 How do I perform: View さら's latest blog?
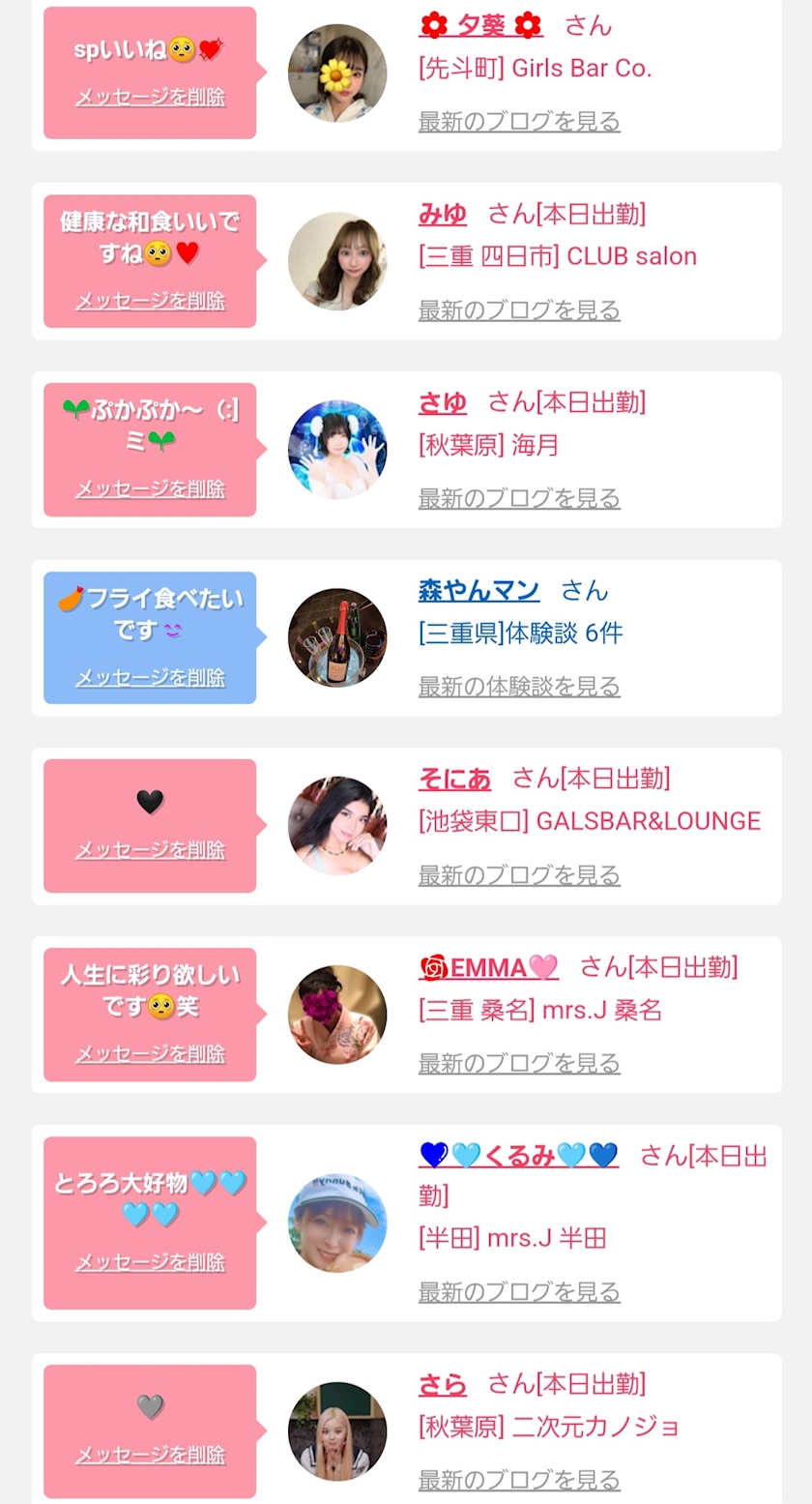[519, 1480]
